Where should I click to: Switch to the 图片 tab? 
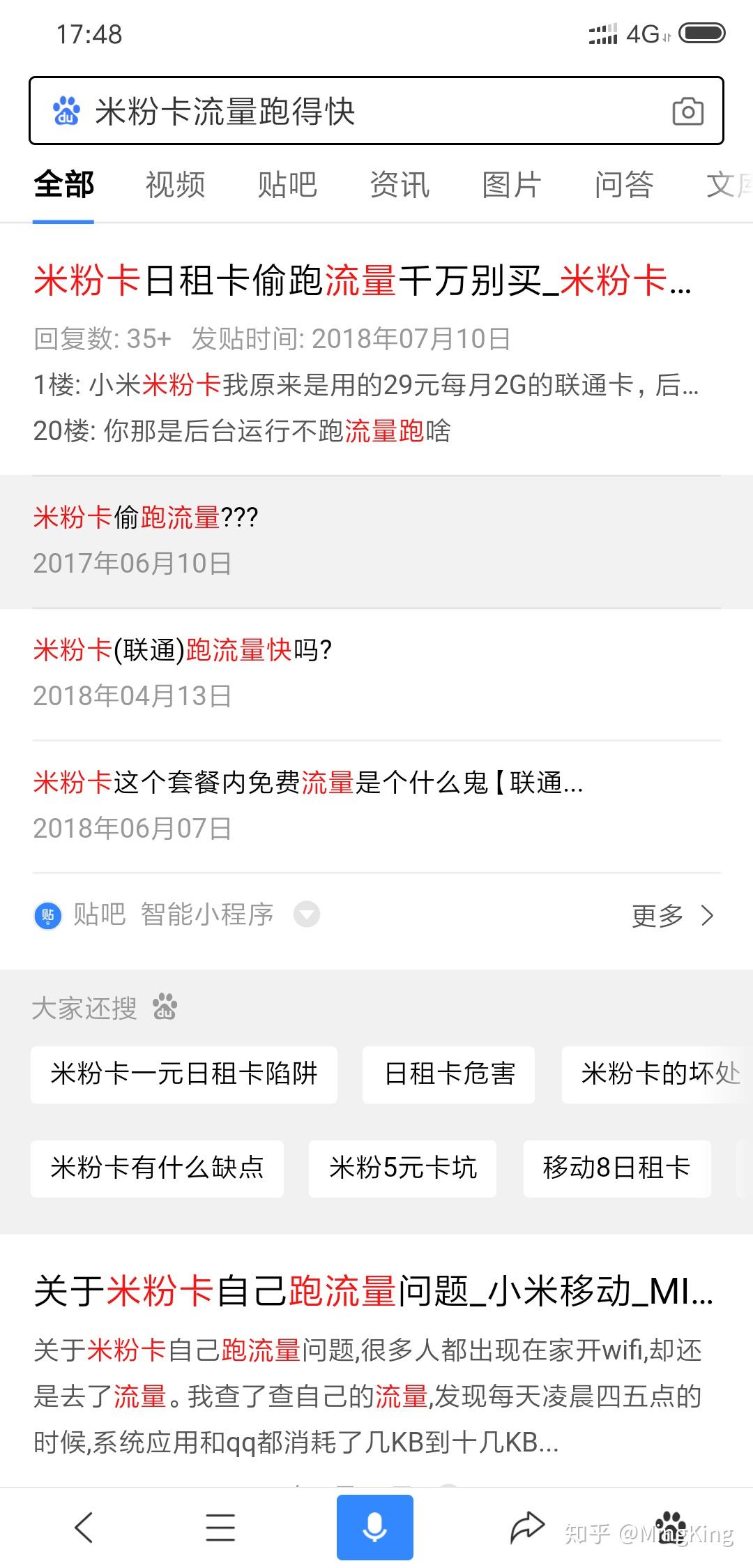click(512, 185)
